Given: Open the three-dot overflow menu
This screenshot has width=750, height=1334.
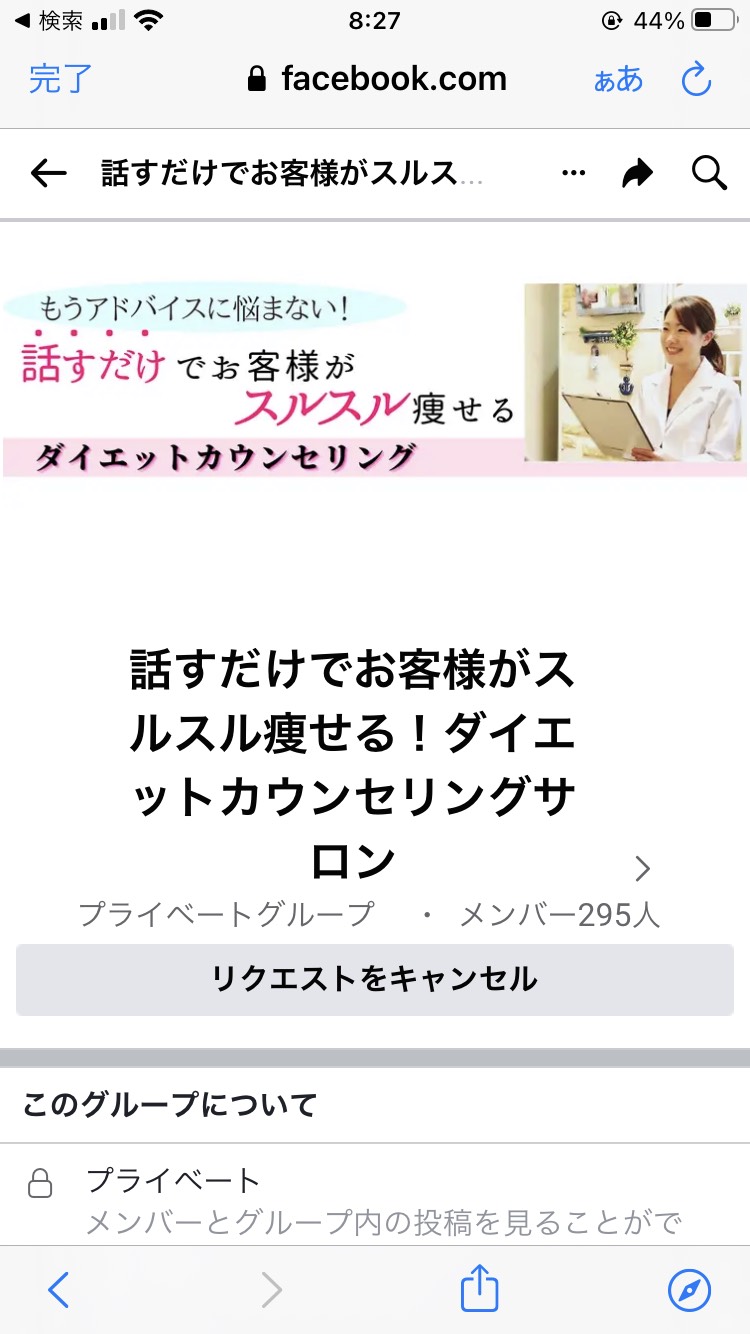Looking at the screenshot, I should coord(574,174).
